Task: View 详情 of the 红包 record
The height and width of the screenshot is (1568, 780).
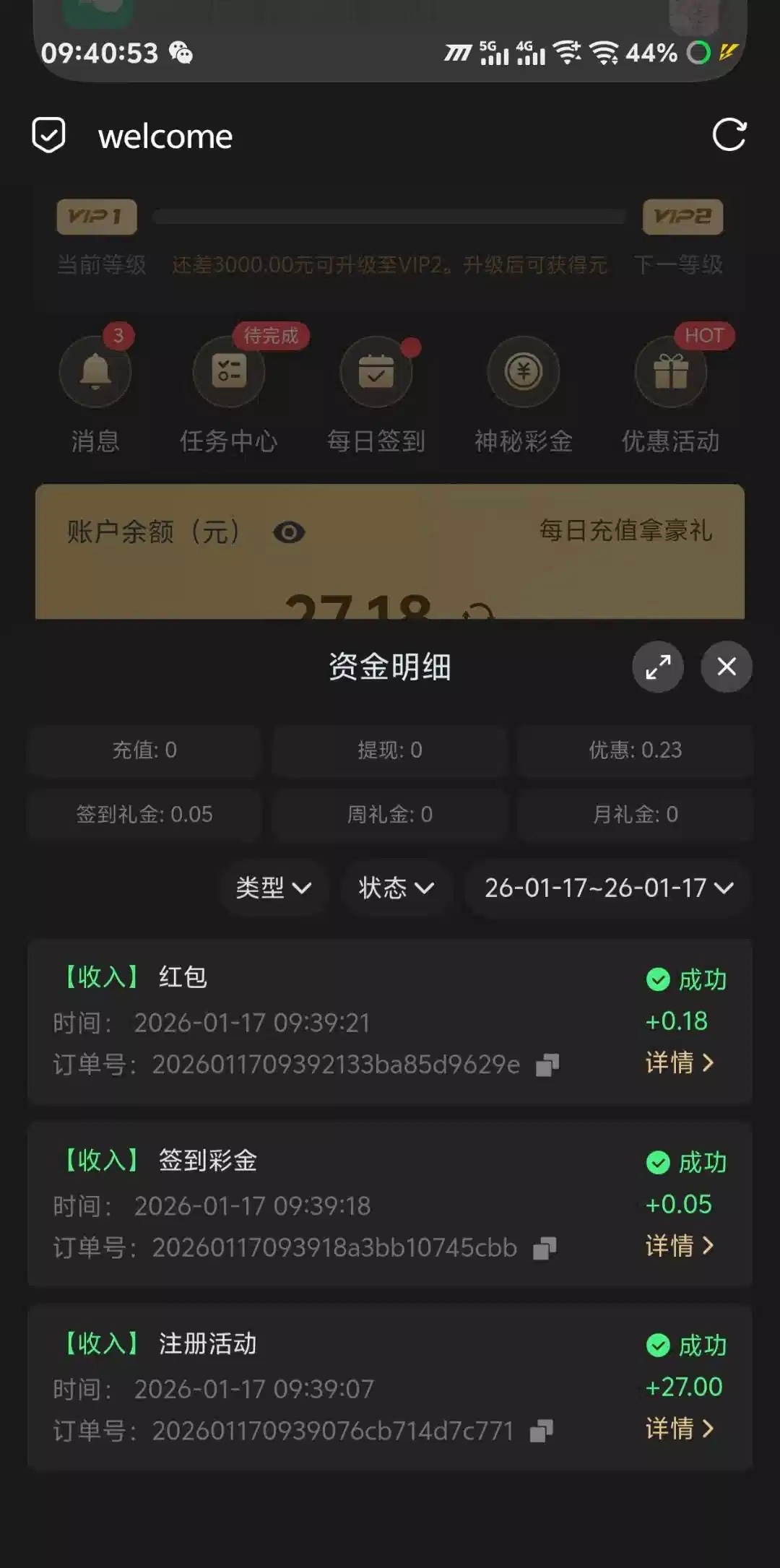Action: [x=679, y=1062]
